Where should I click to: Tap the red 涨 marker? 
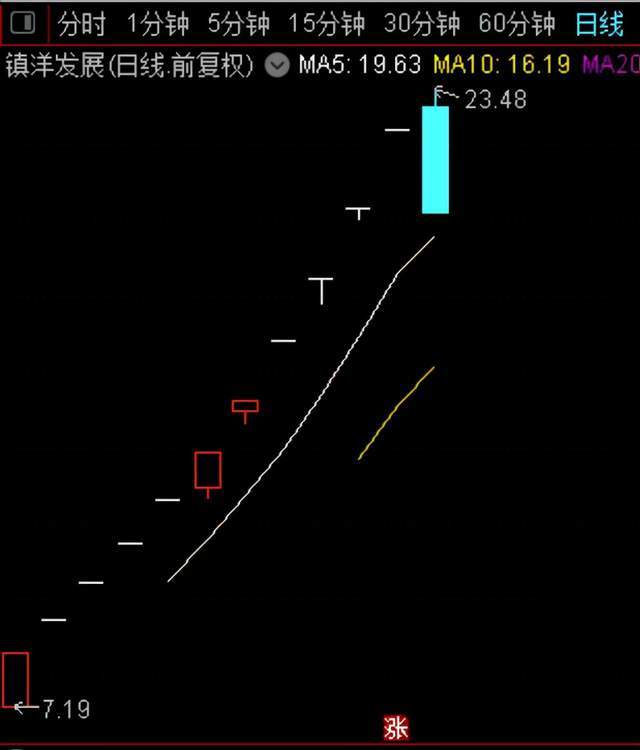(x=396, y=728)
